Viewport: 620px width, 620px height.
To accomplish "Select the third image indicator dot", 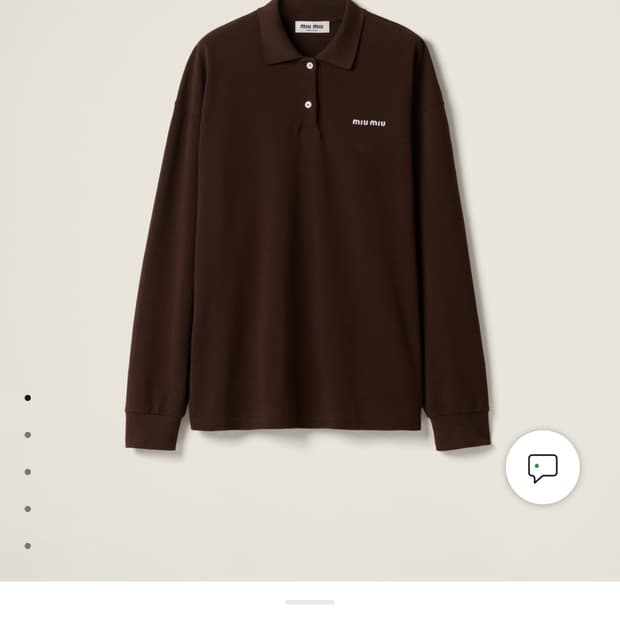I will tap(28, 472).
